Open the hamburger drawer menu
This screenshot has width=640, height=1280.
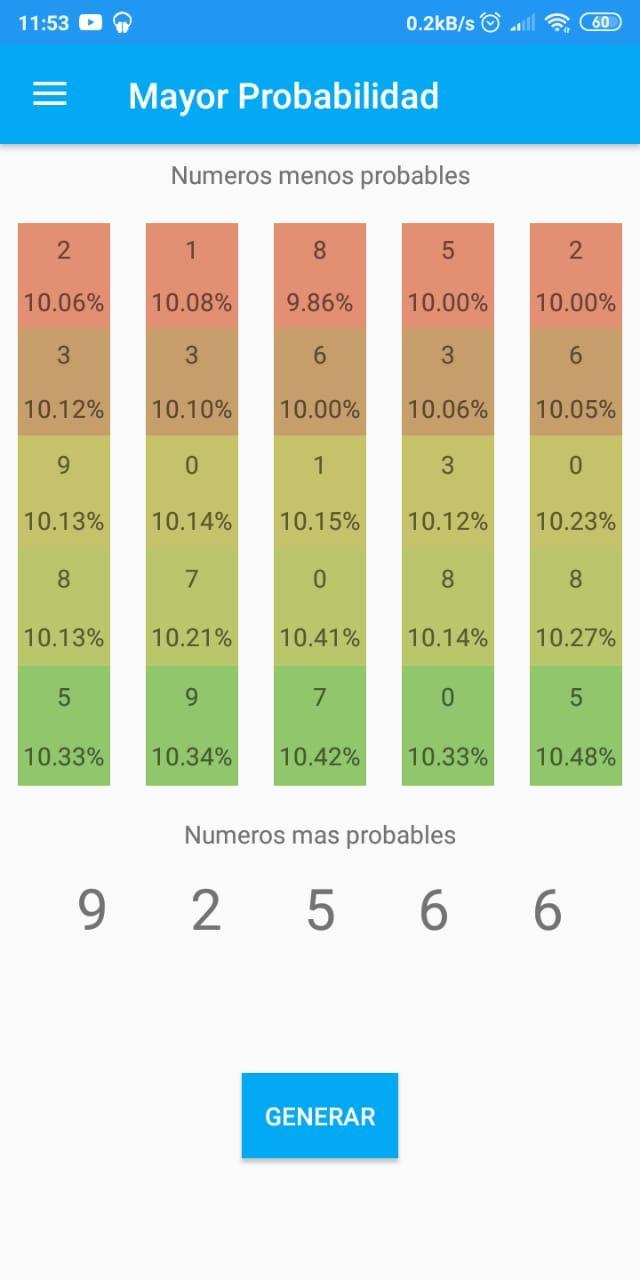(x=50, y=95)
